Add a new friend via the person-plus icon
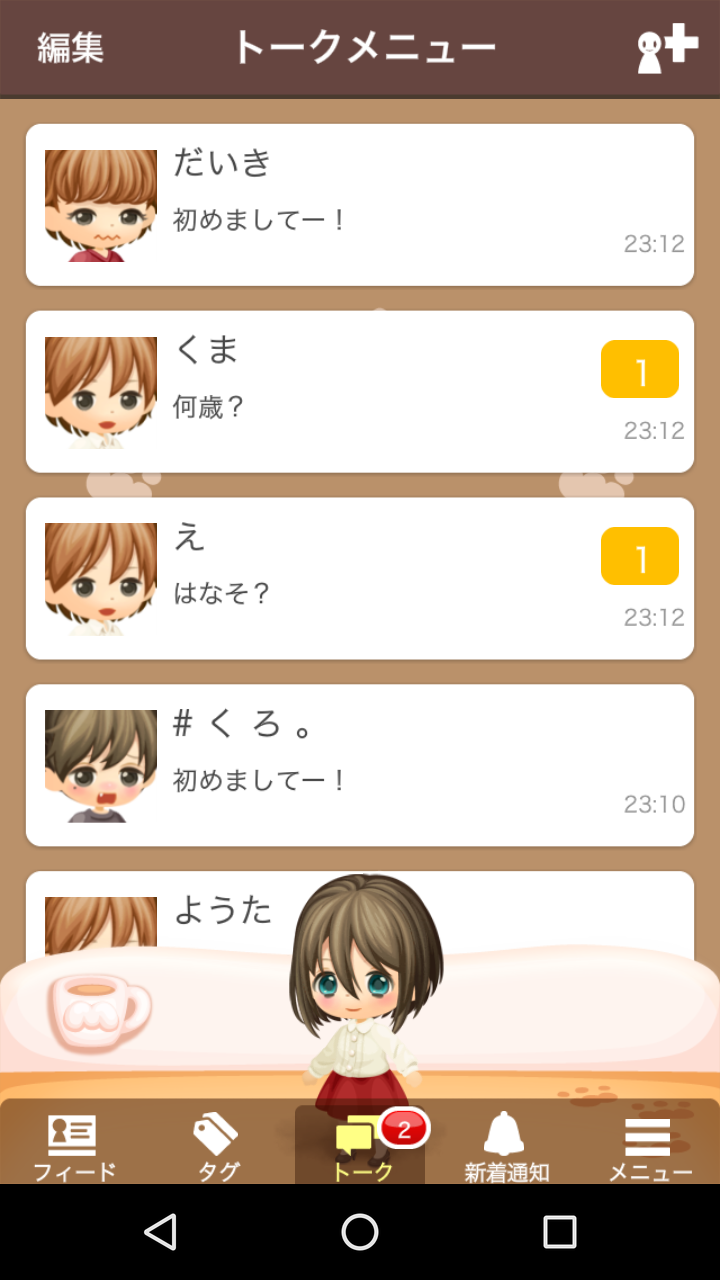The image size is (720, 1280). [x=667, y=49]
